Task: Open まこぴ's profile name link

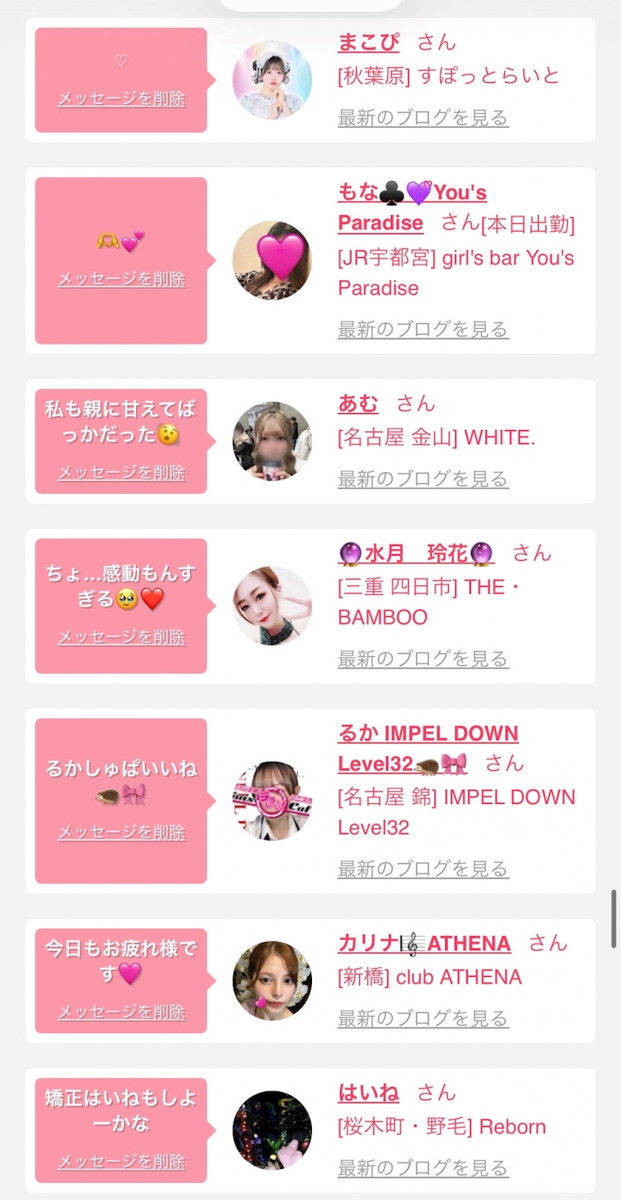Action: click(x=368, y=42)
